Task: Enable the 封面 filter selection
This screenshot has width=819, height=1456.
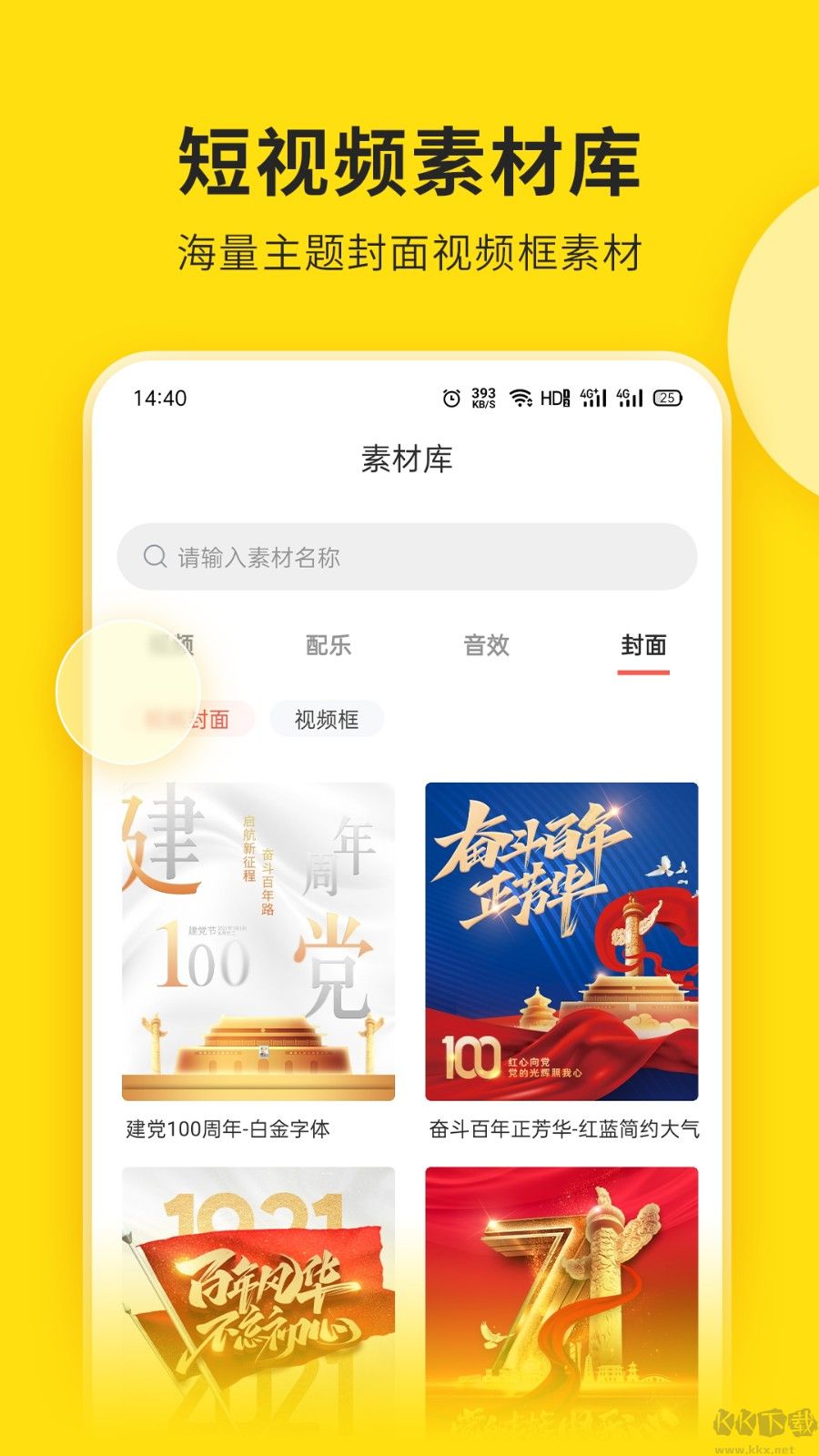Action: tap(642, 646)
